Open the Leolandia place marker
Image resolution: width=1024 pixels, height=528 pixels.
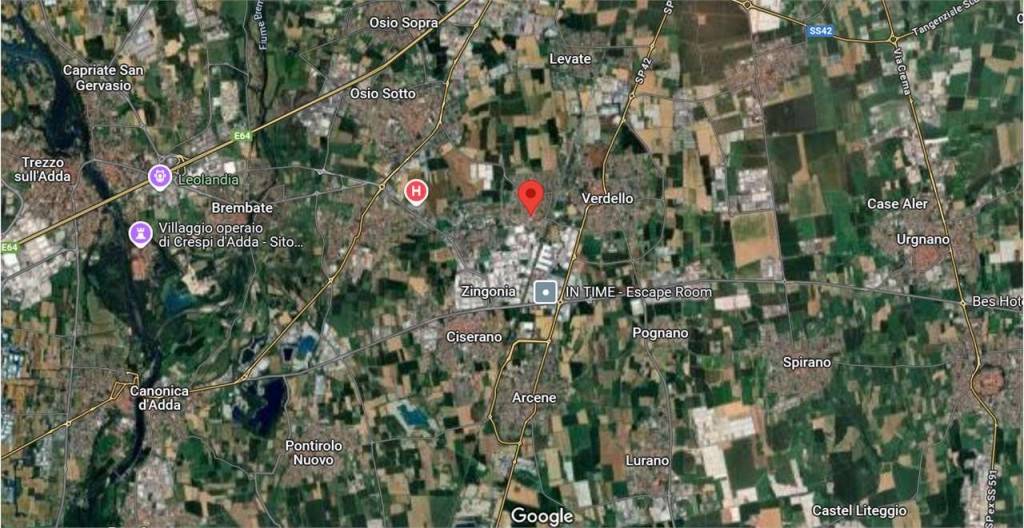click(159, 178)
